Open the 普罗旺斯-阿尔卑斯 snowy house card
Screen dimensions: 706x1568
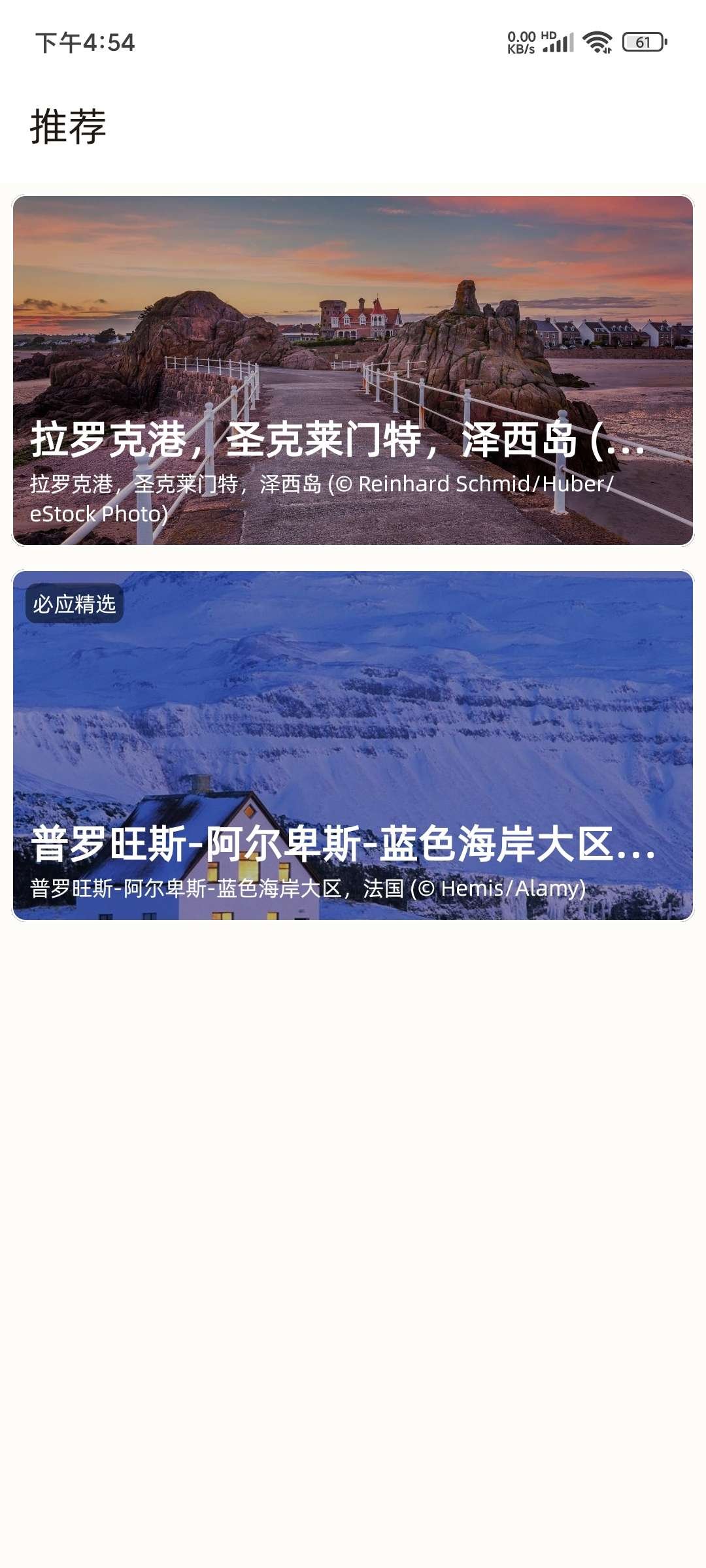click(353, 745)
